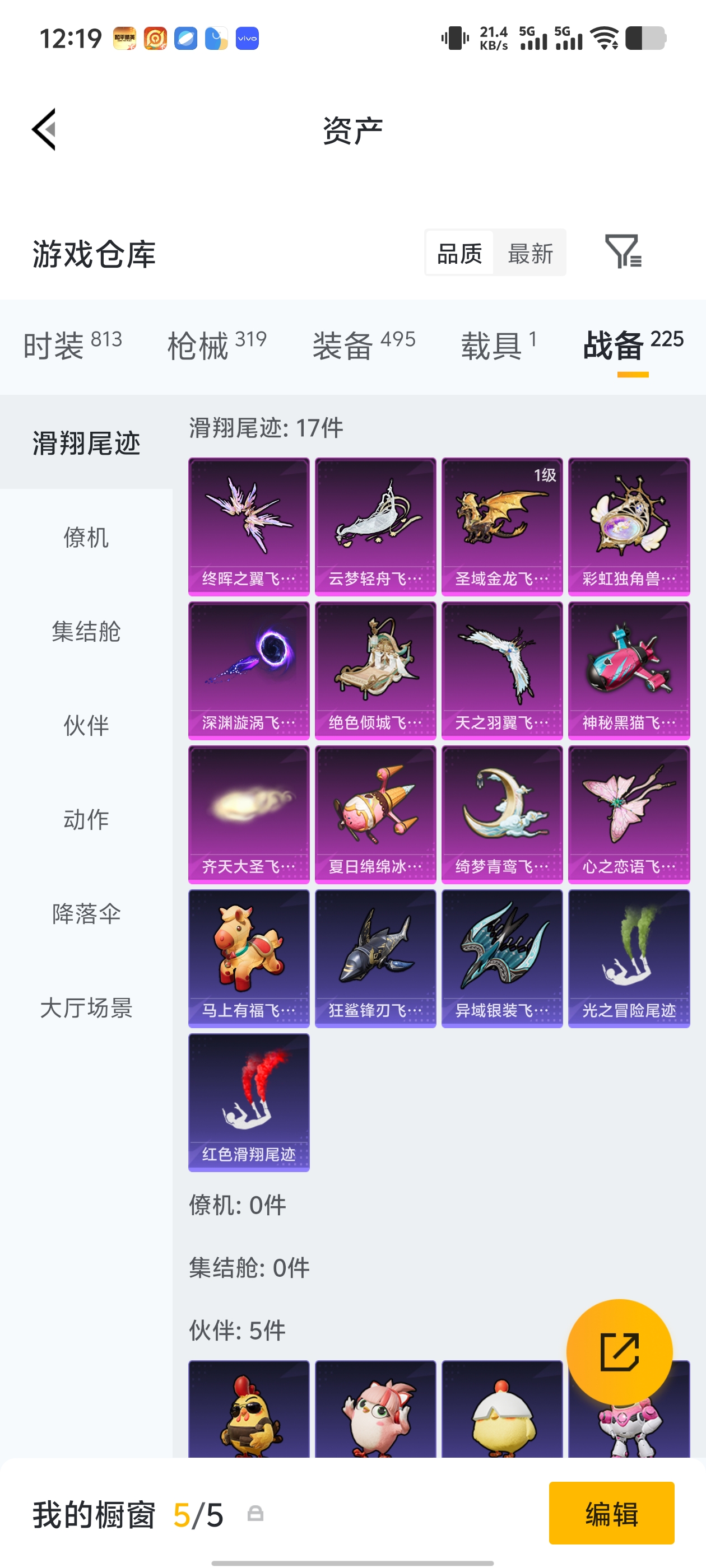The width and height of the screenshot is (706, 1568).
Task: Open the 神秘黑猫 glide trail card
Action: click(x=629, y=670)
